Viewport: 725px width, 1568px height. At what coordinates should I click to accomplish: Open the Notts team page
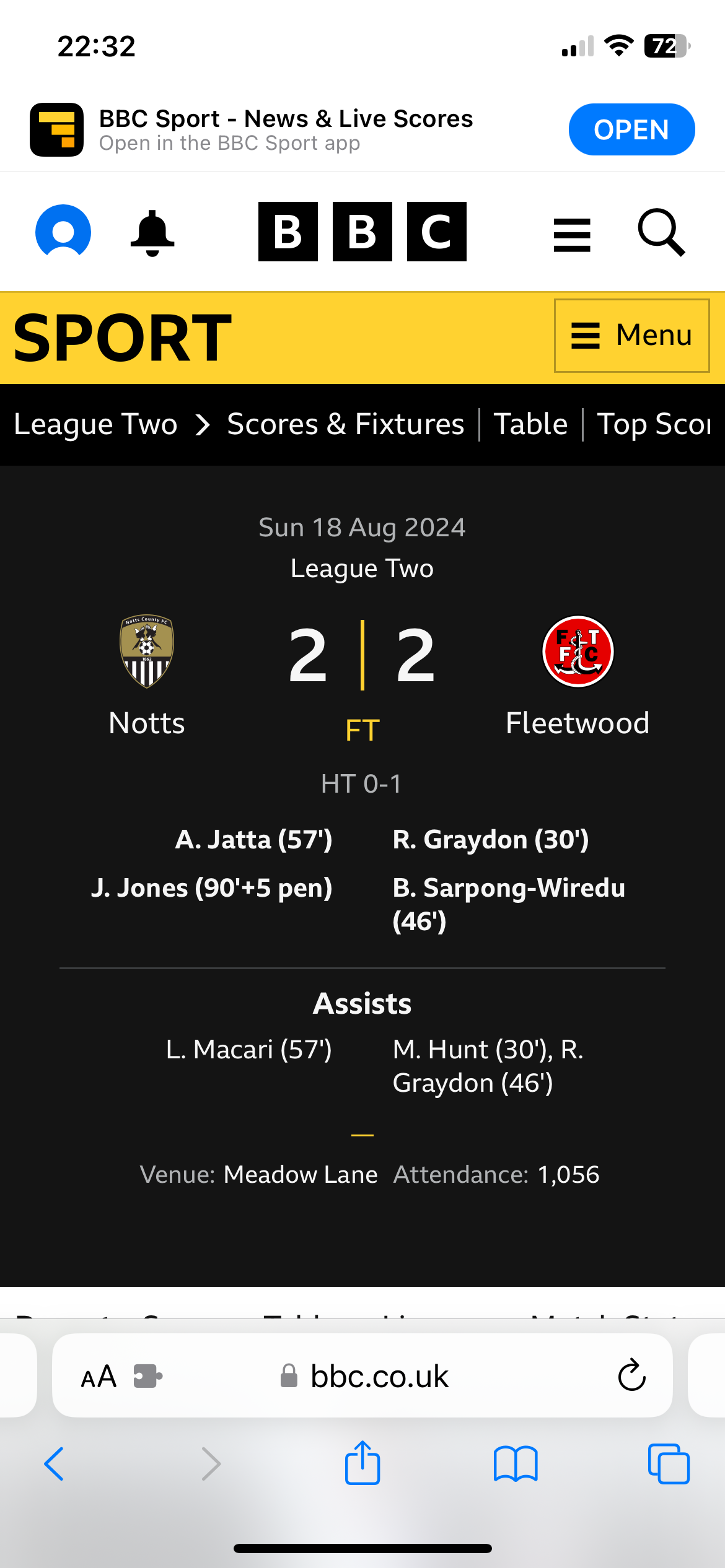[x=147, y=723]
